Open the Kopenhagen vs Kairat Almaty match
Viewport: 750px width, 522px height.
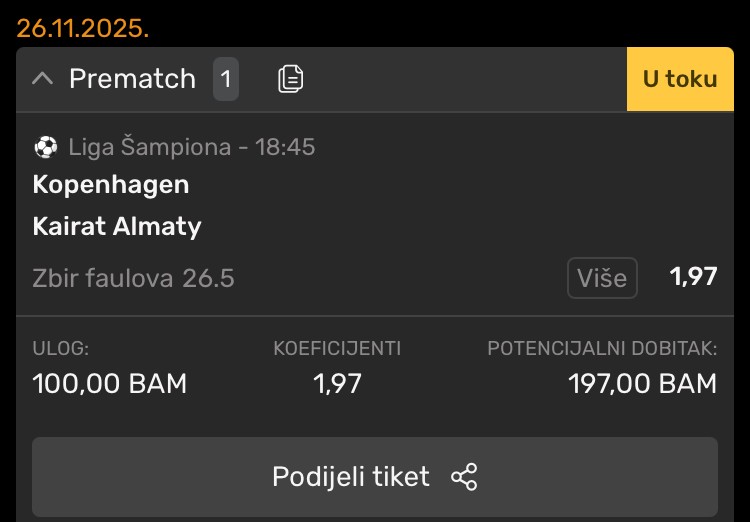(117, 205)
